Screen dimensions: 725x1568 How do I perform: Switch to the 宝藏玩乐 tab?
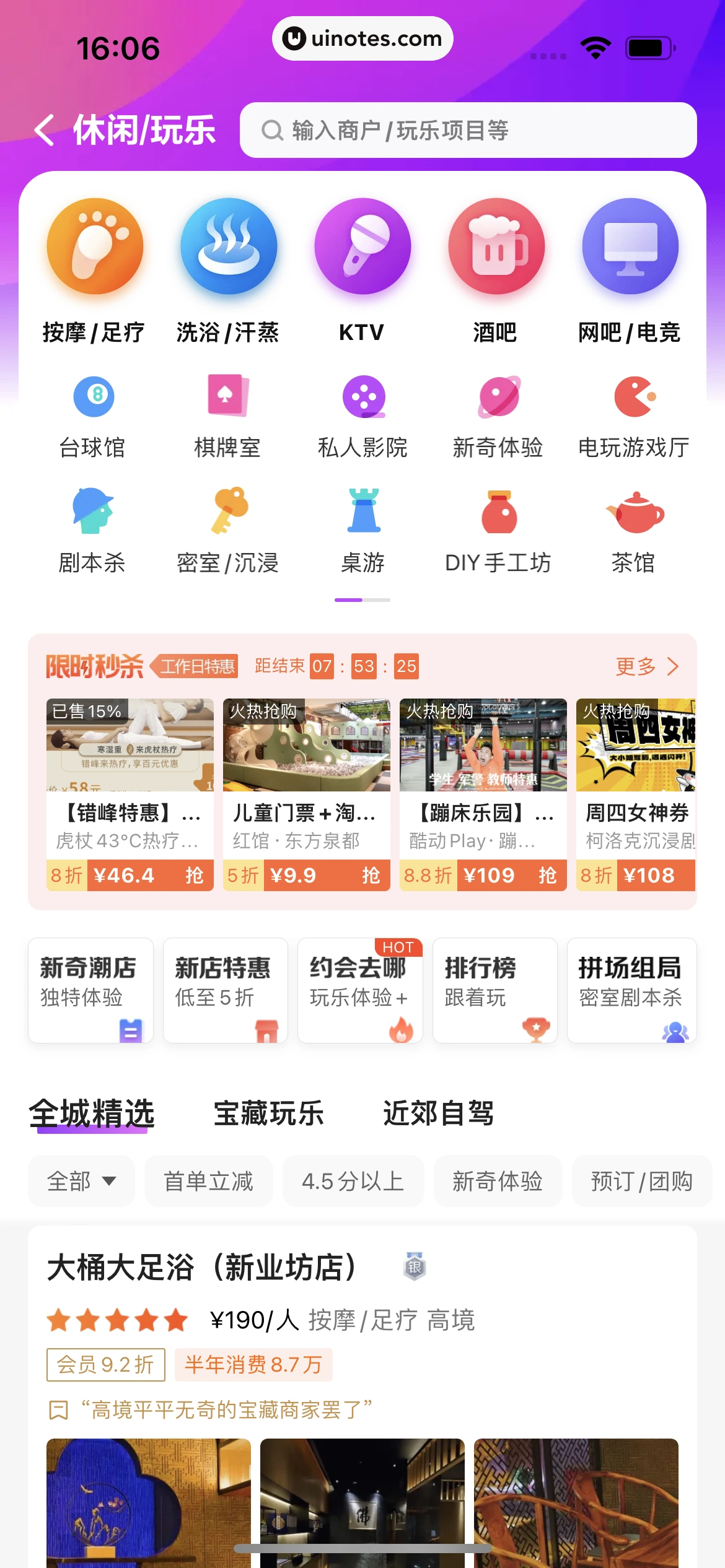click(268, 1113)
